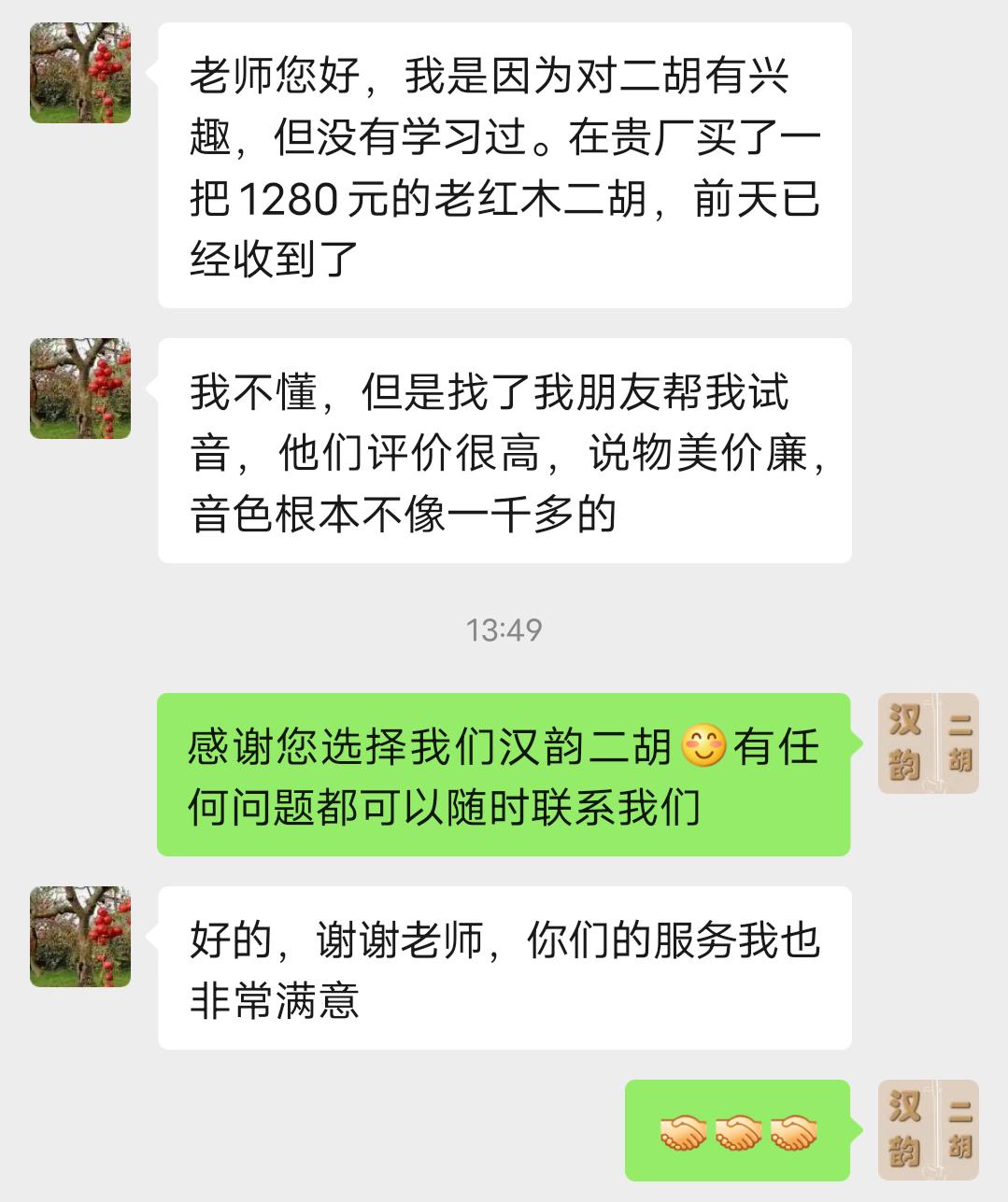
Task: Tap the 13:49 timestamp
Action: [x=503, y=630]
